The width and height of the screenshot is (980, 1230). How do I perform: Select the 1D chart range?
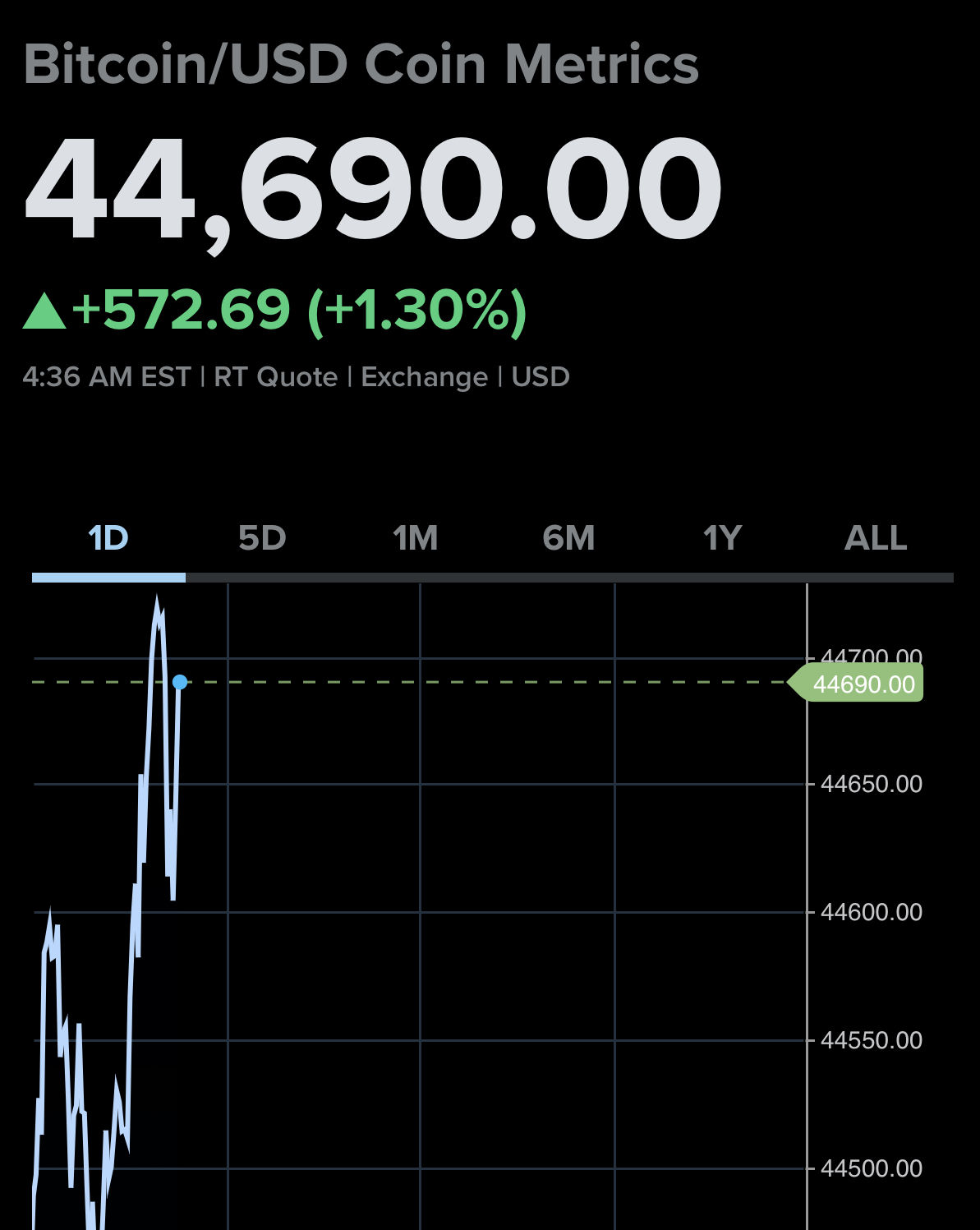(108, 539)
